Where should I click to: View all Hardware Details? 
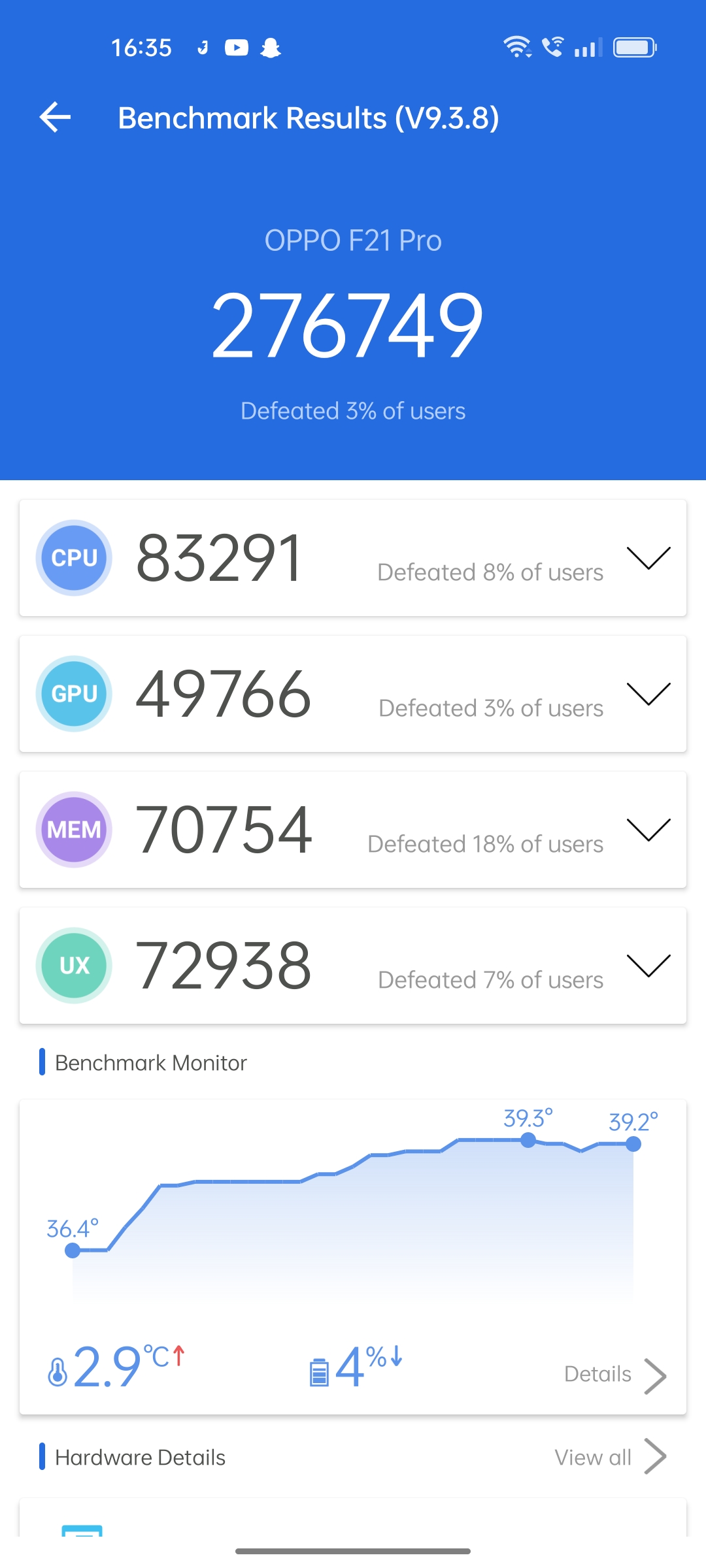(609, 1458)
